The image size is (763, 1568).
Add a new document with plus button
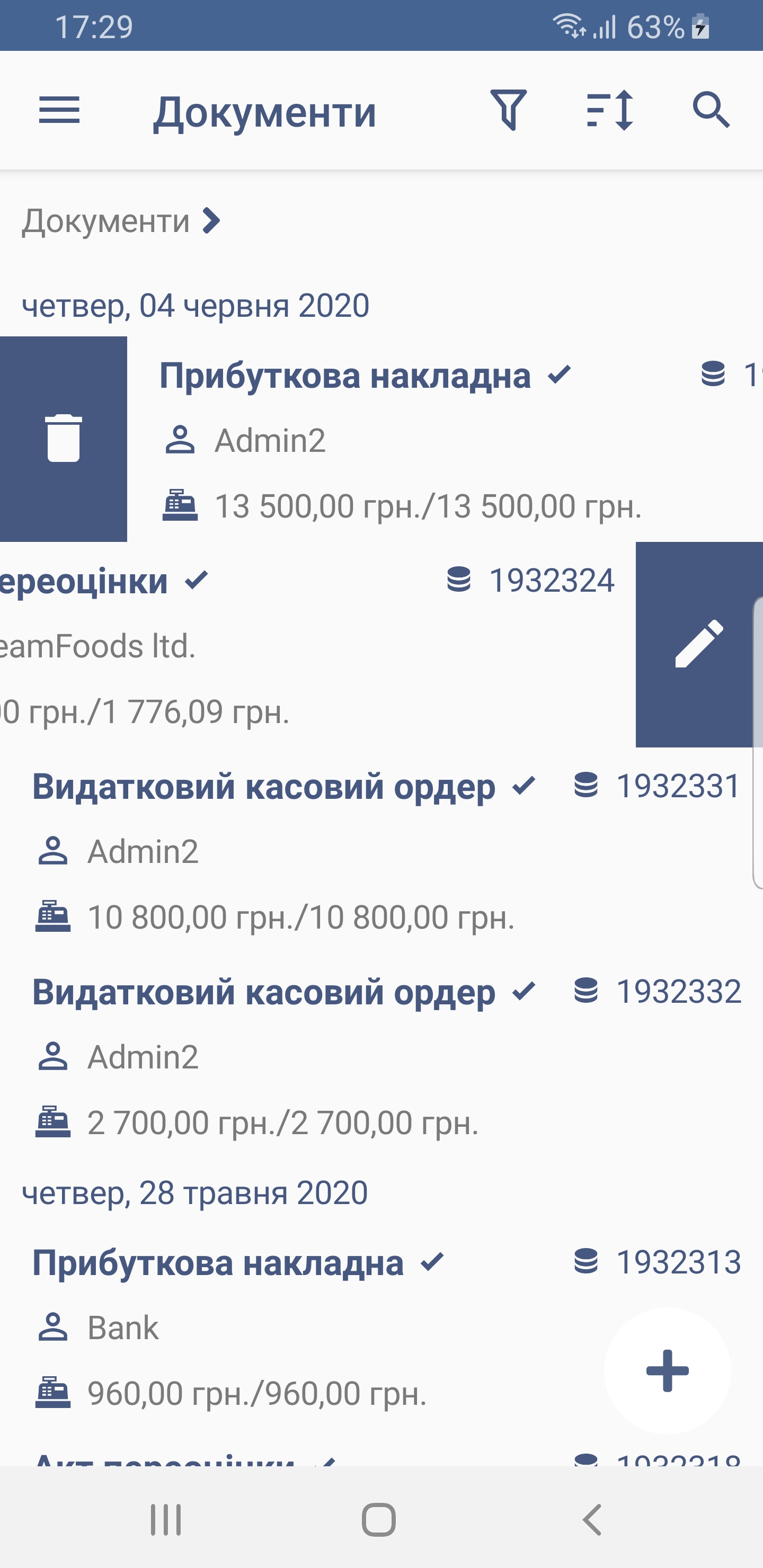pos(668,1371)
